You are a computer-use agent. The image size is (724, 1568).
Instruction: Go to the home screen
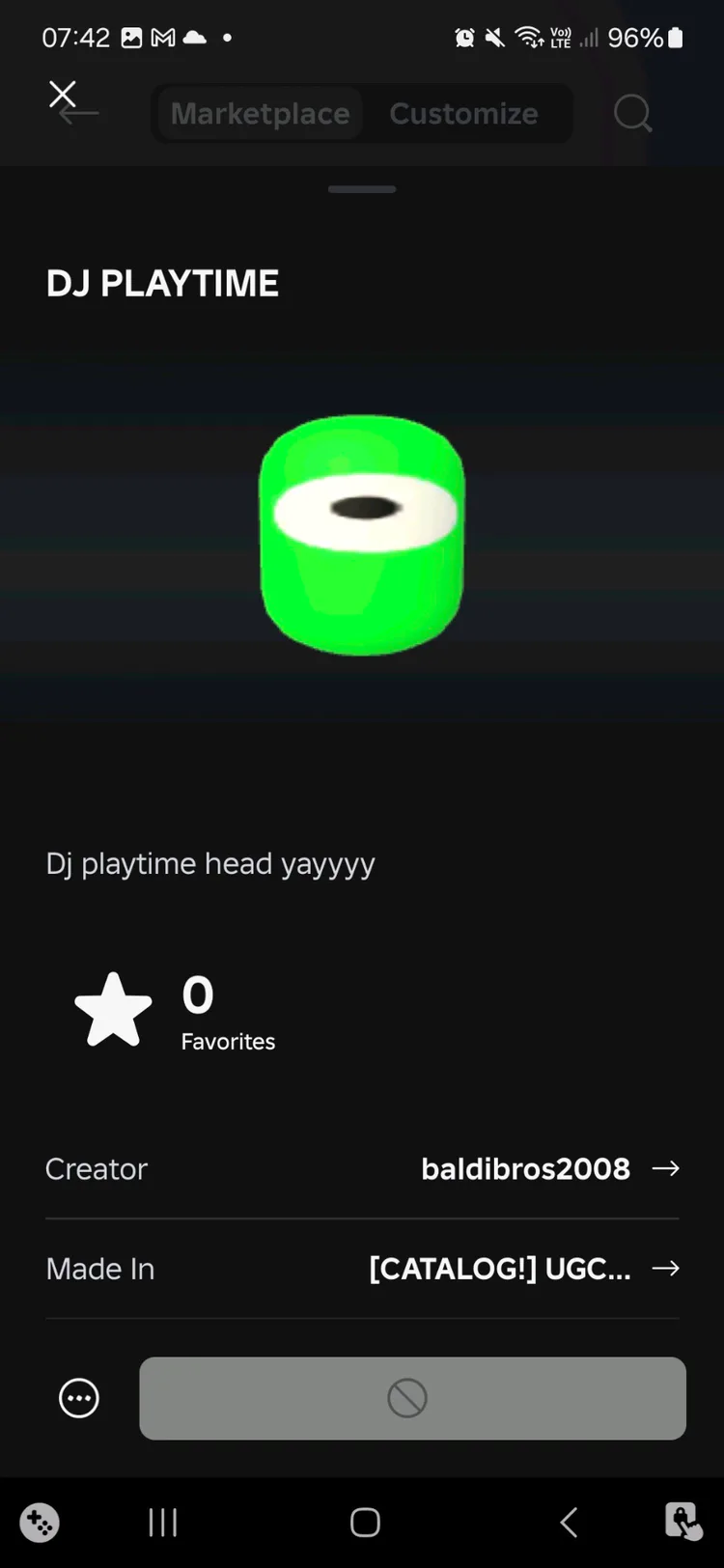pos(365,1523)
